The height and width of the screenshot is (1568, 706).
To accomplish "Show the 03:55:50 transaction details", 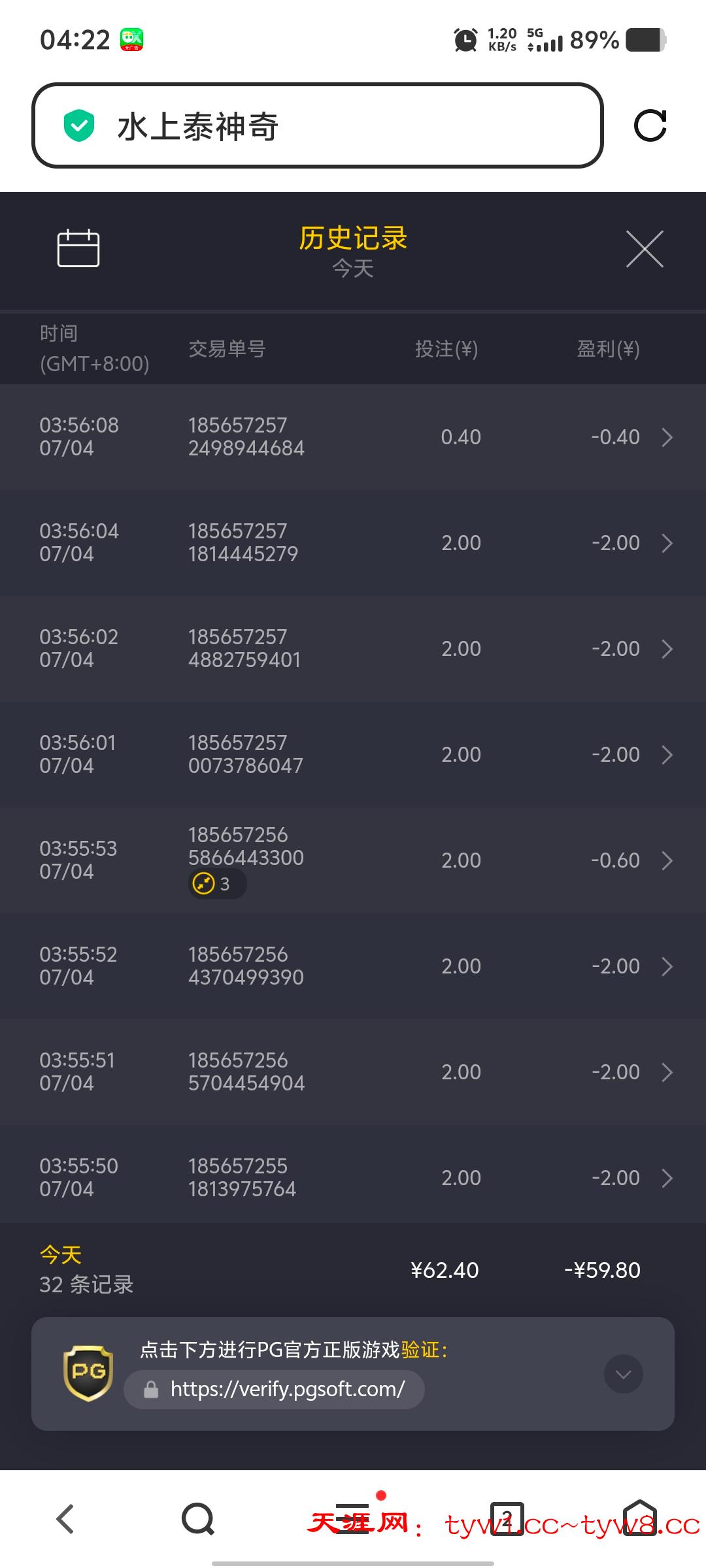I will pos(353,1178).
